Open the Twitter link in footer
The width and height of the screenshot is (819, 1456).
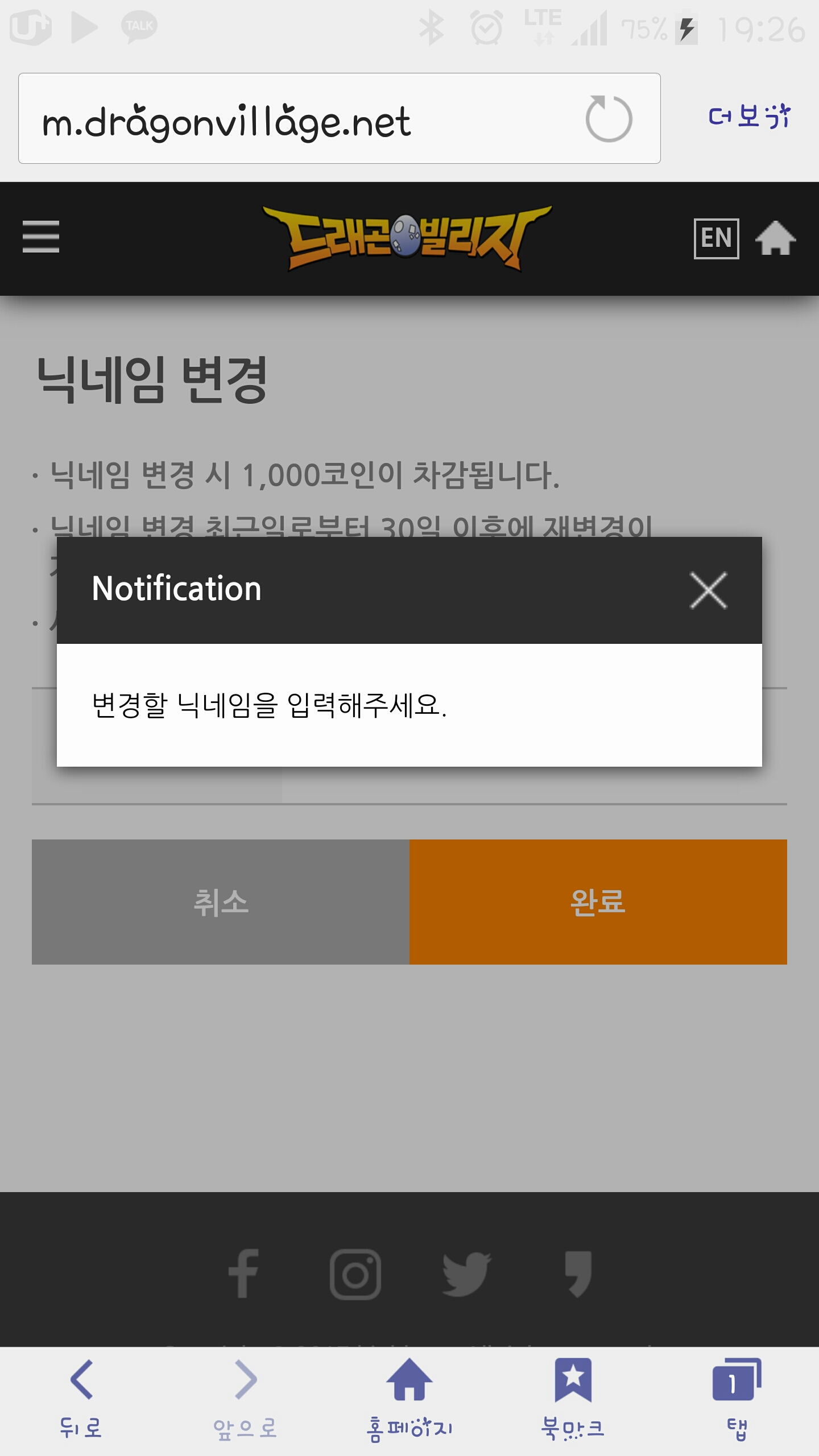pyautogui.click(x=466, y=1274)
